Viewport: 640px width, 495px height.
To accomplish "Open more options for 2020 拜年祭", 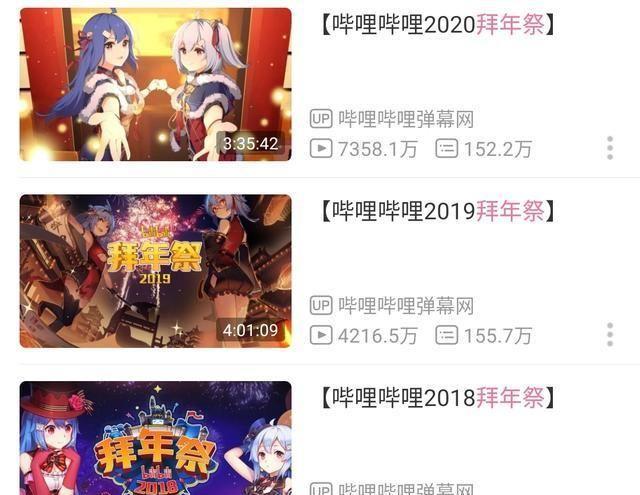I will coord(610,148).
